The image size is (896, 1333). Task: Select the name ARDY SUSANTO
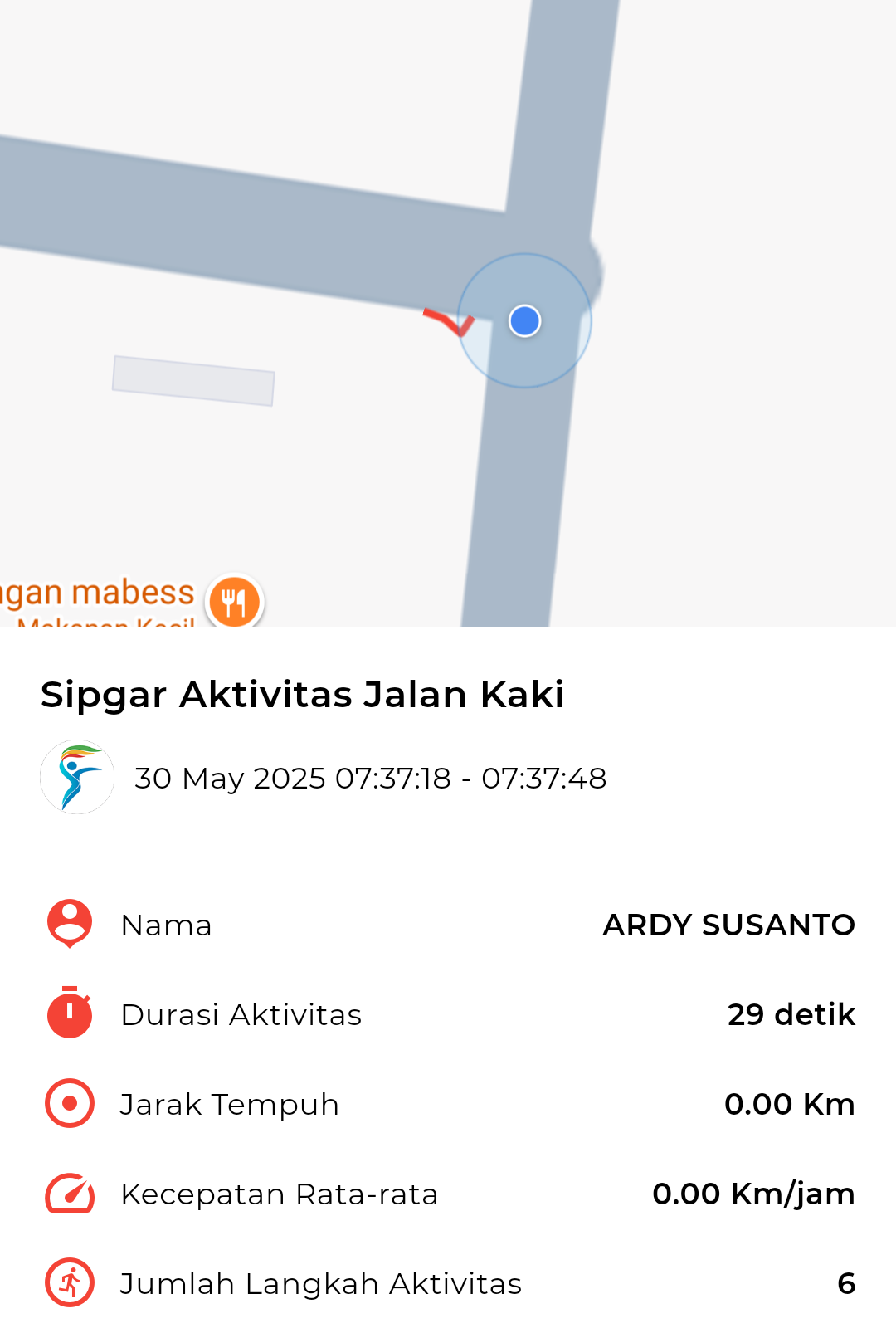[x=730, y=925]
